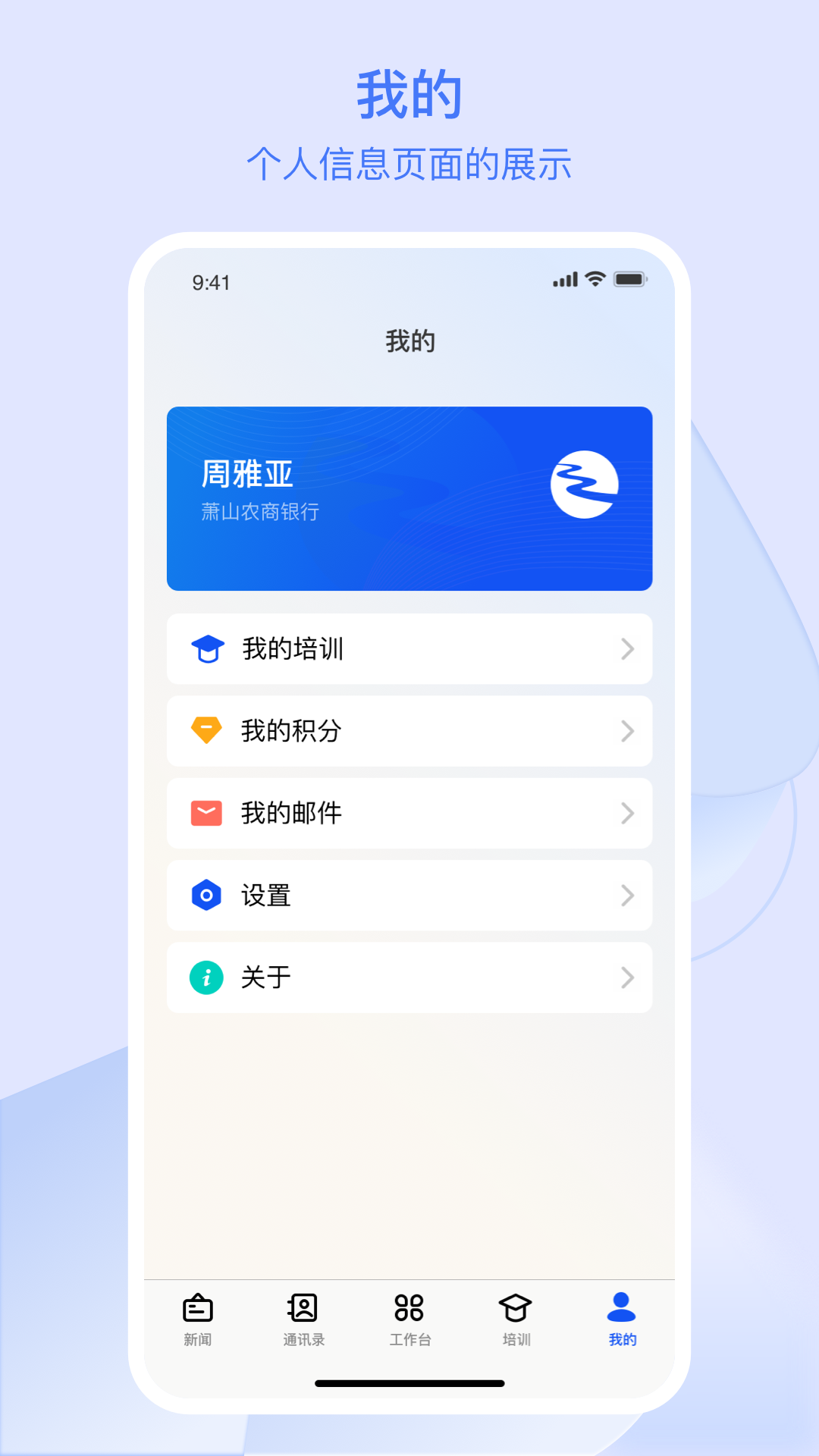Switch to the 我的 tab

click(621, 1316)
